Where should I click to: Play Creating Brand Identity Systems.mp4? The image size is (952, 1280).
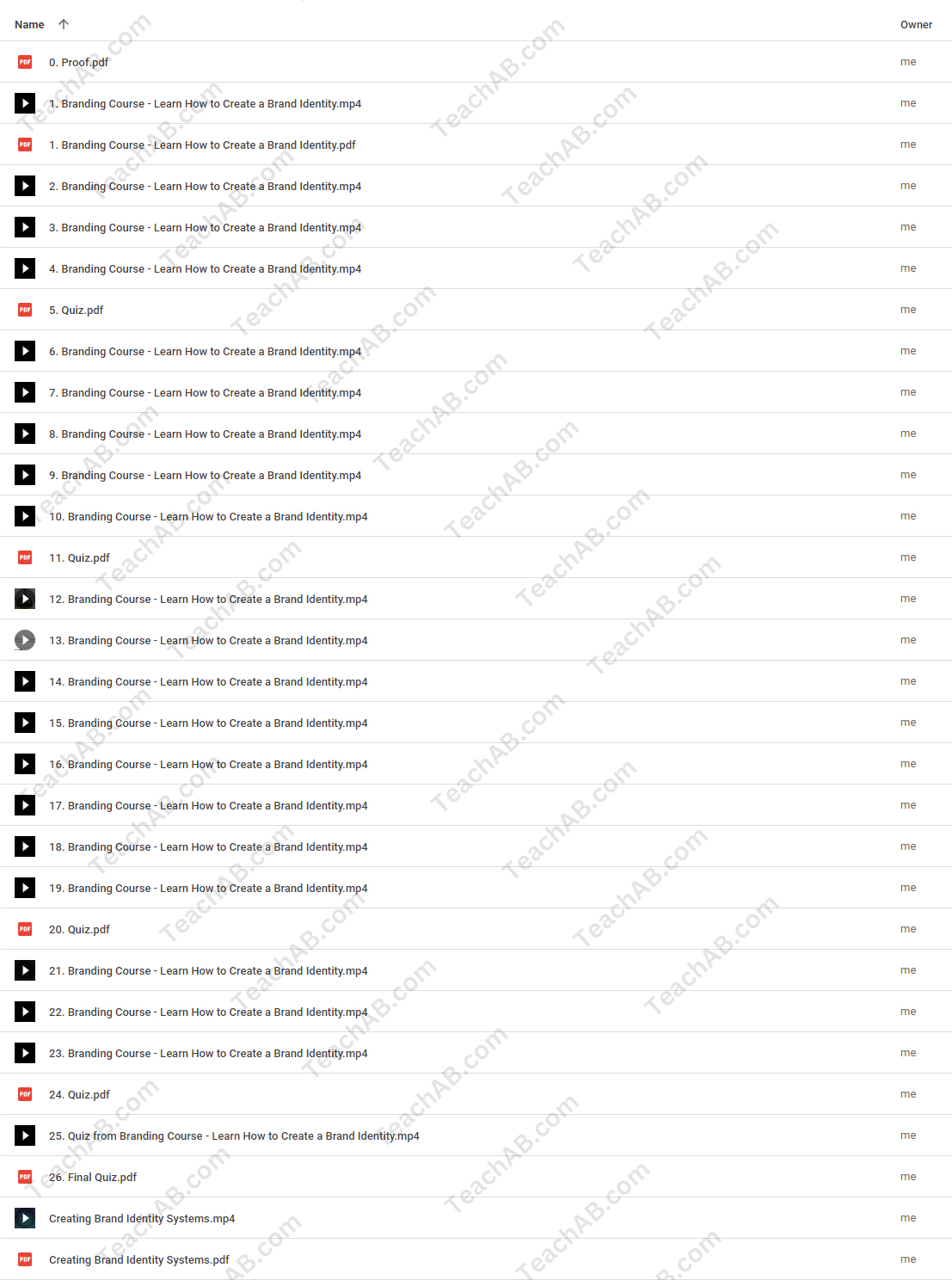coord(142,1218)
